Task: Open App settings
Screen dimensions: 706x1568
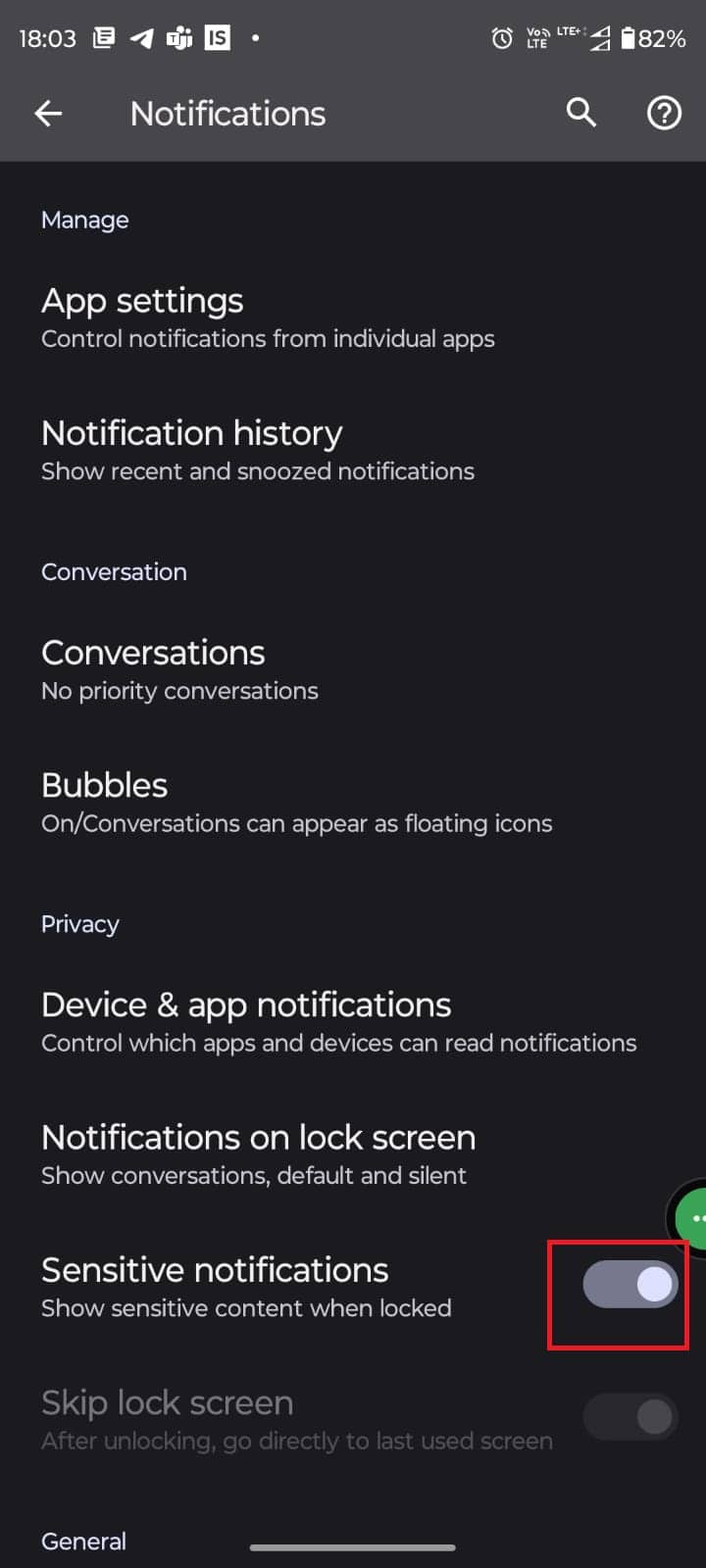Action: click(x=267, y=318)
